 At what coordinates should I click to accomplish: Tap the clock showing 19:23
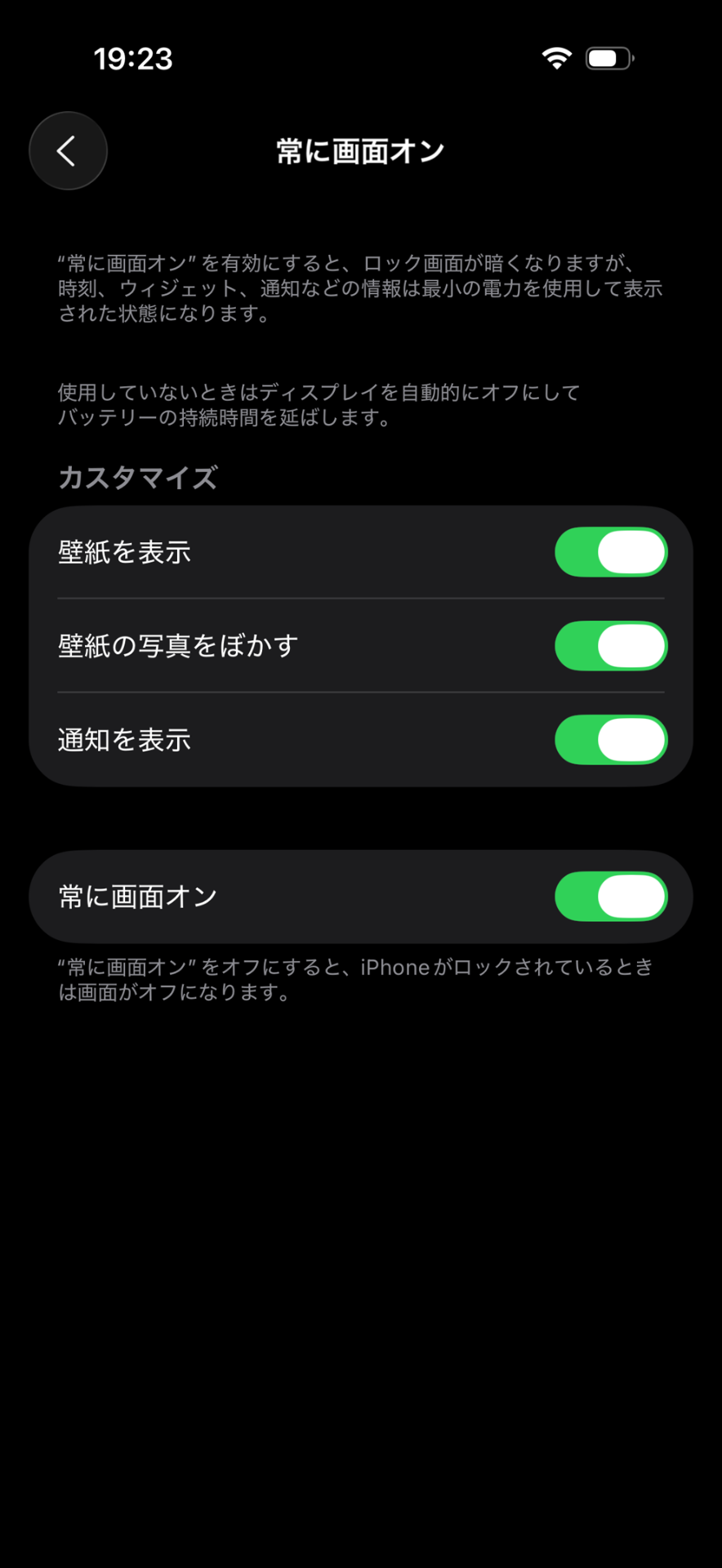tap(134, 57)
